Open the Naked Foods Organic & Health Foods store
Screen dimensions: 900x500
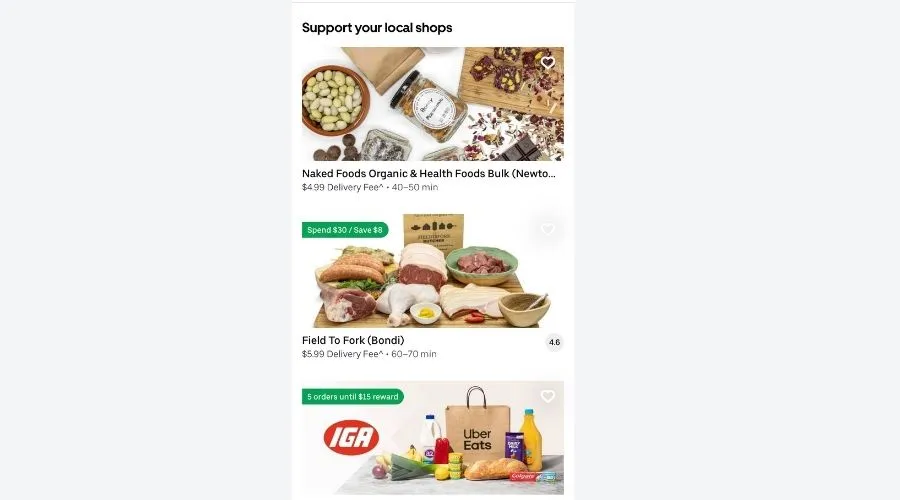point(428,173)
